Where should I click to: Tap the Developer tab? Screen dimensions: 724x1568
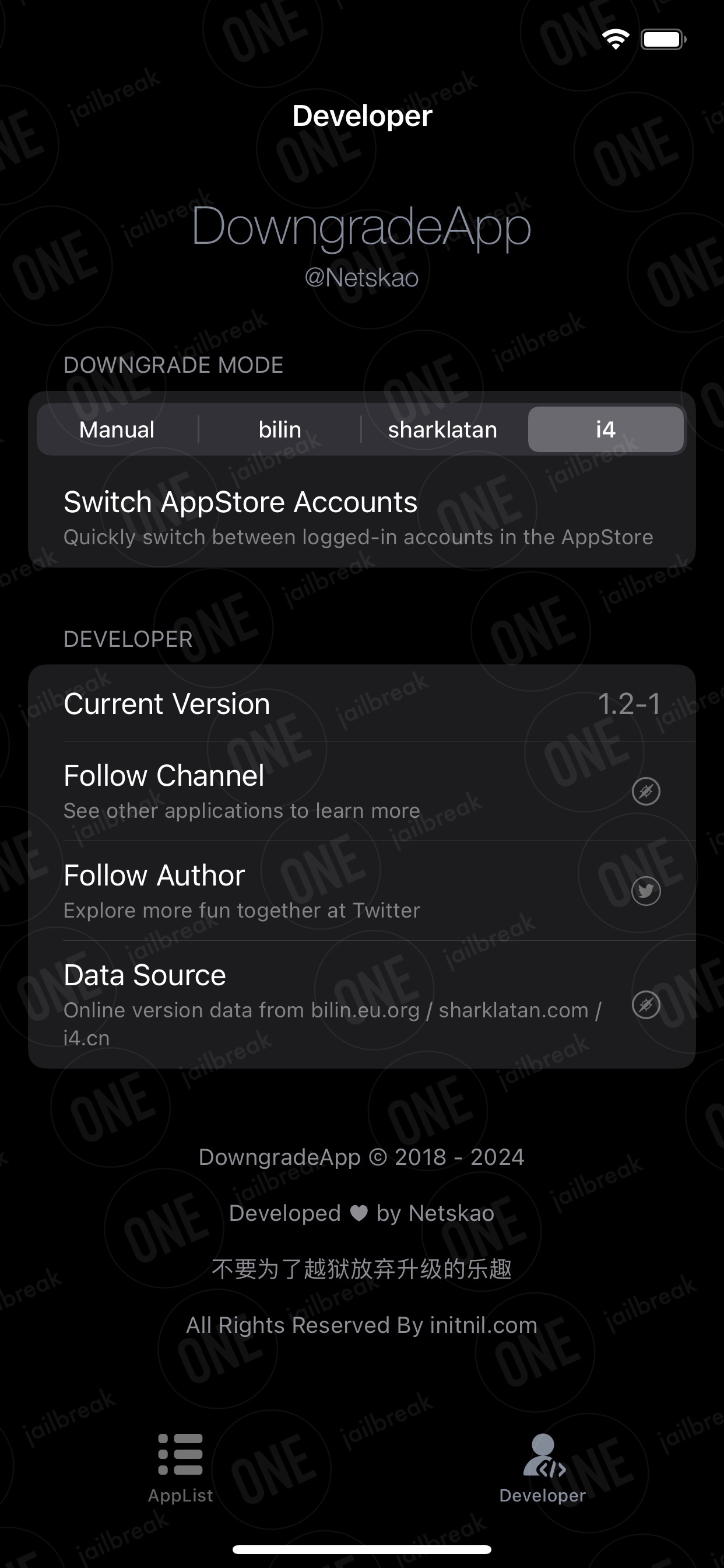pos(543,1468)
